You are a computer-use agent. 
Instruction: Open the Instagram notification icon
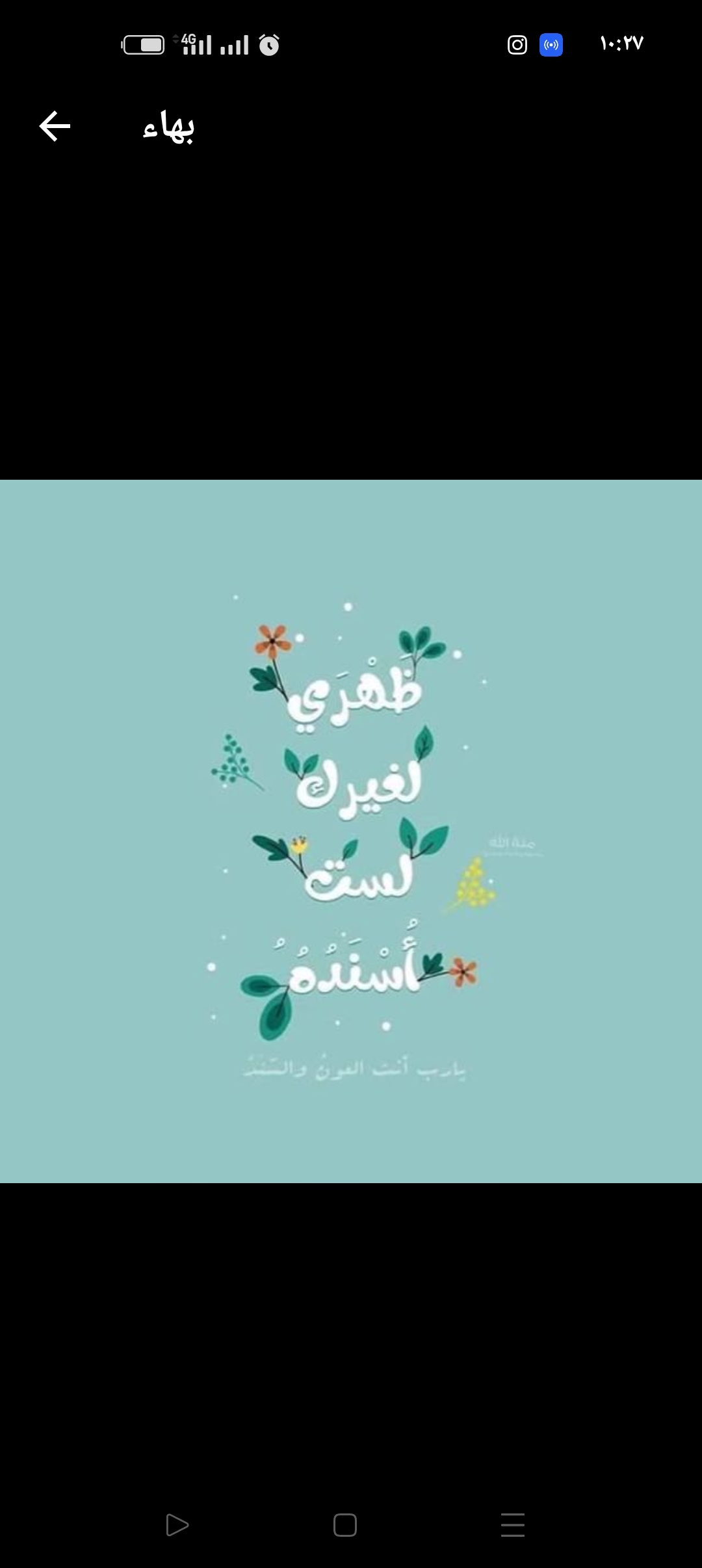(517, 45)
